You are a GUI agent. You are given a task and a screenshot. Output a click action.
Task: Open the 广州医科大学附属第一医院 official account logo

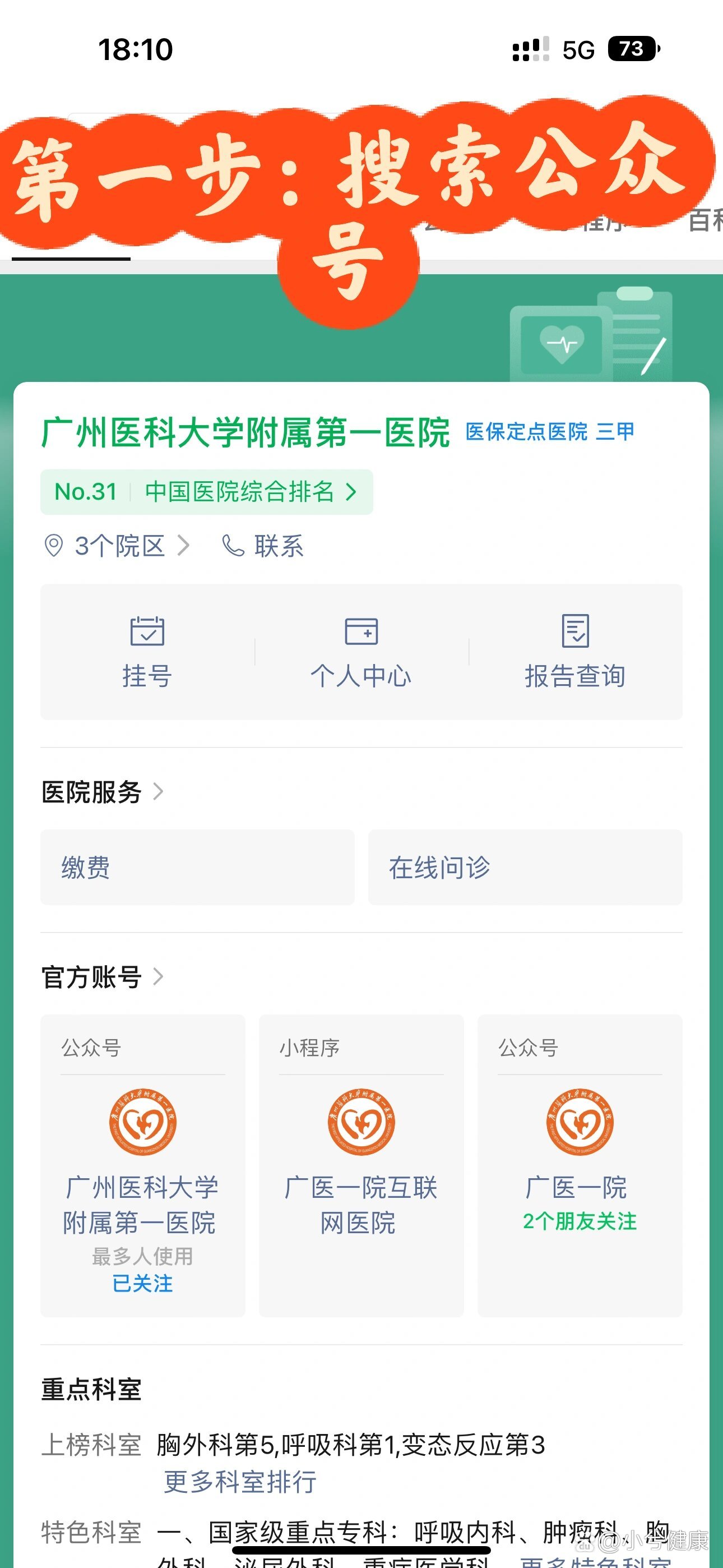click(142, 1123)
